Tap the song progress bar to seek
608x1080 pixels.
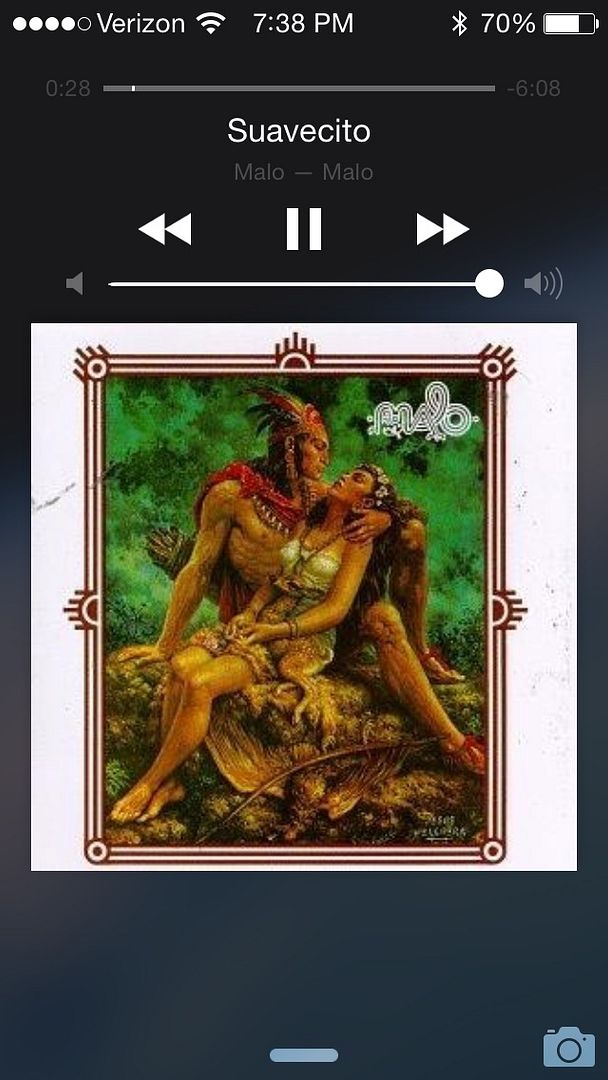(x=300, y=89)
